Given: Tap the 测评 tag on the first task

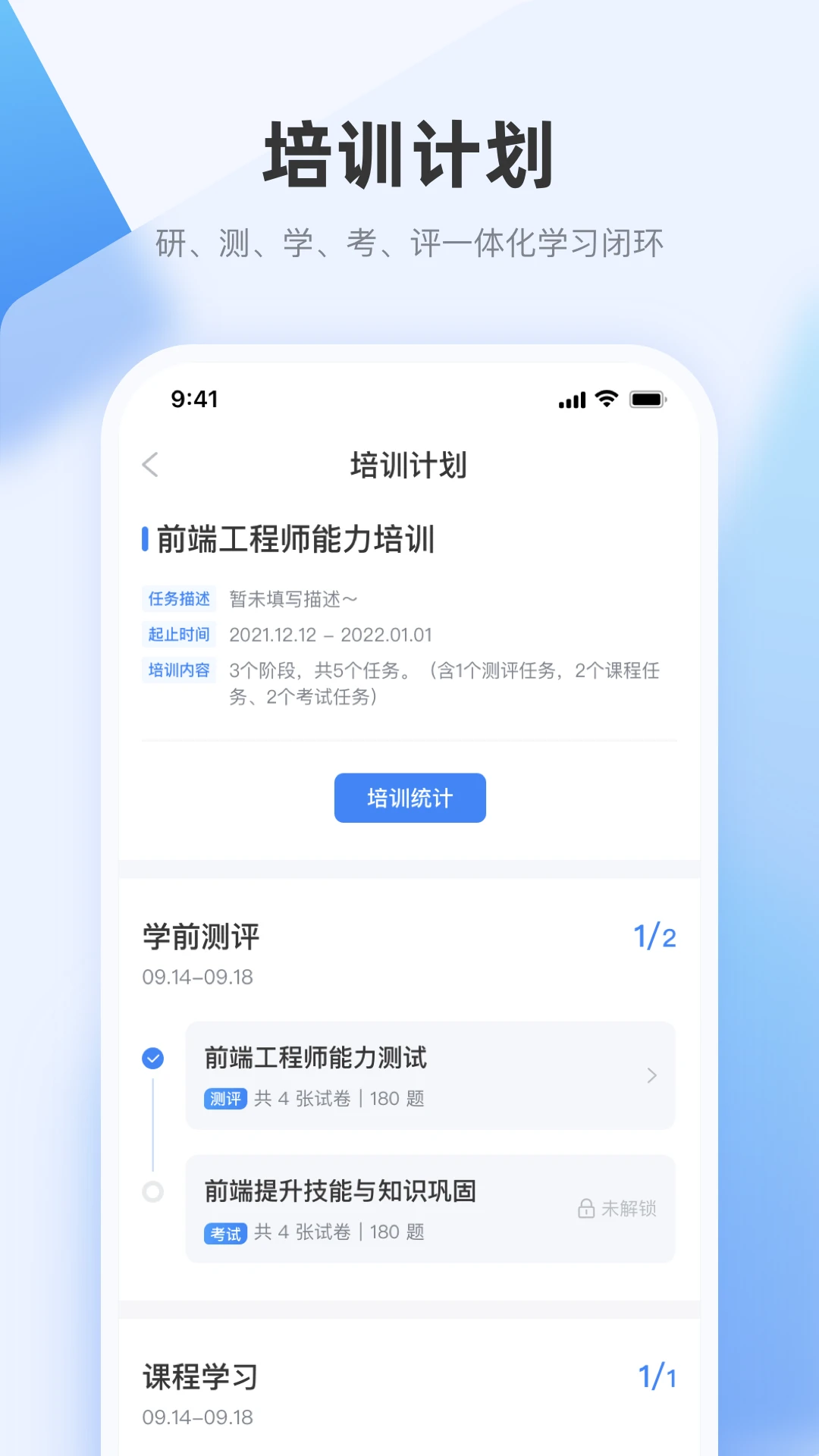Looking at the screenshot, I should coord(224,1097).
